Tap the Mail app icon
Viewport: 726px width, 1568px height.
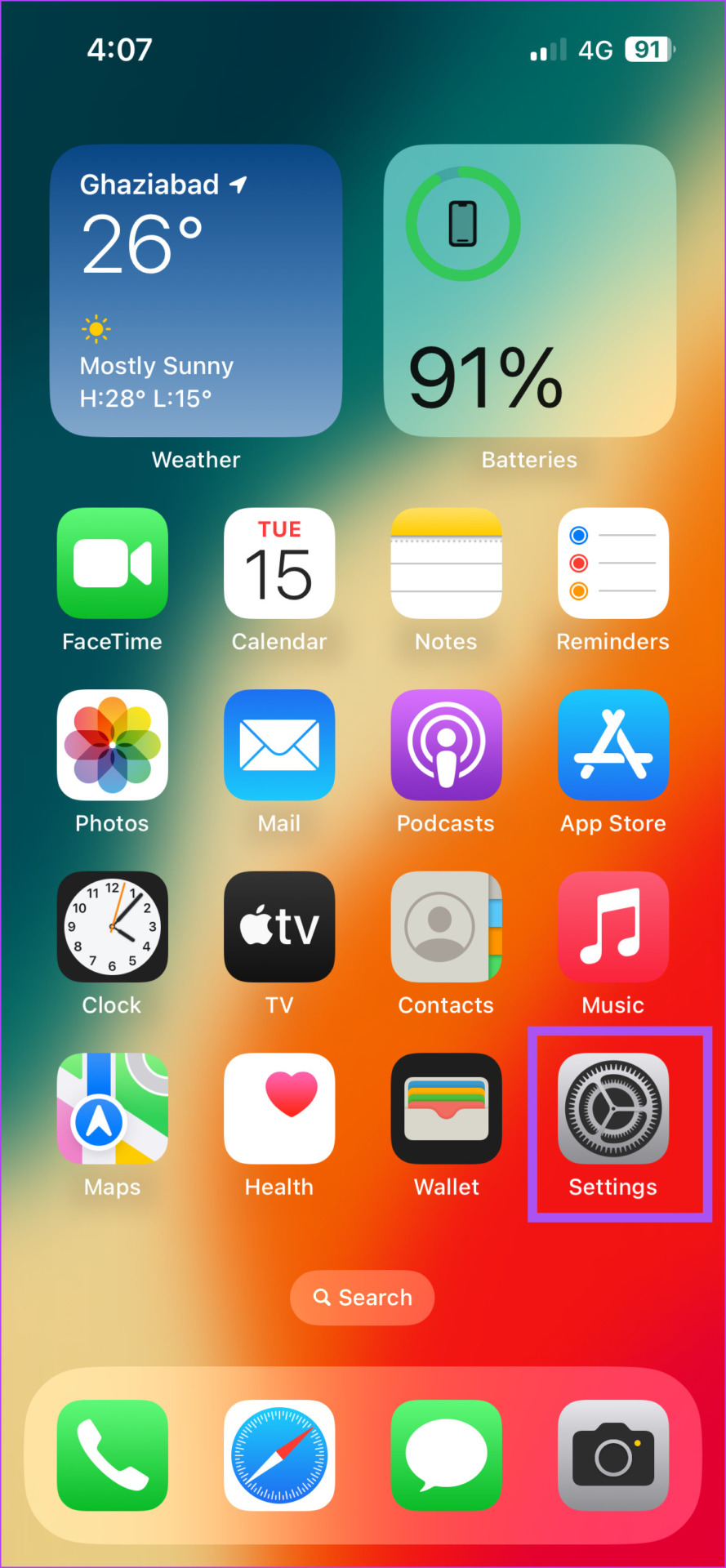point(279,745)
